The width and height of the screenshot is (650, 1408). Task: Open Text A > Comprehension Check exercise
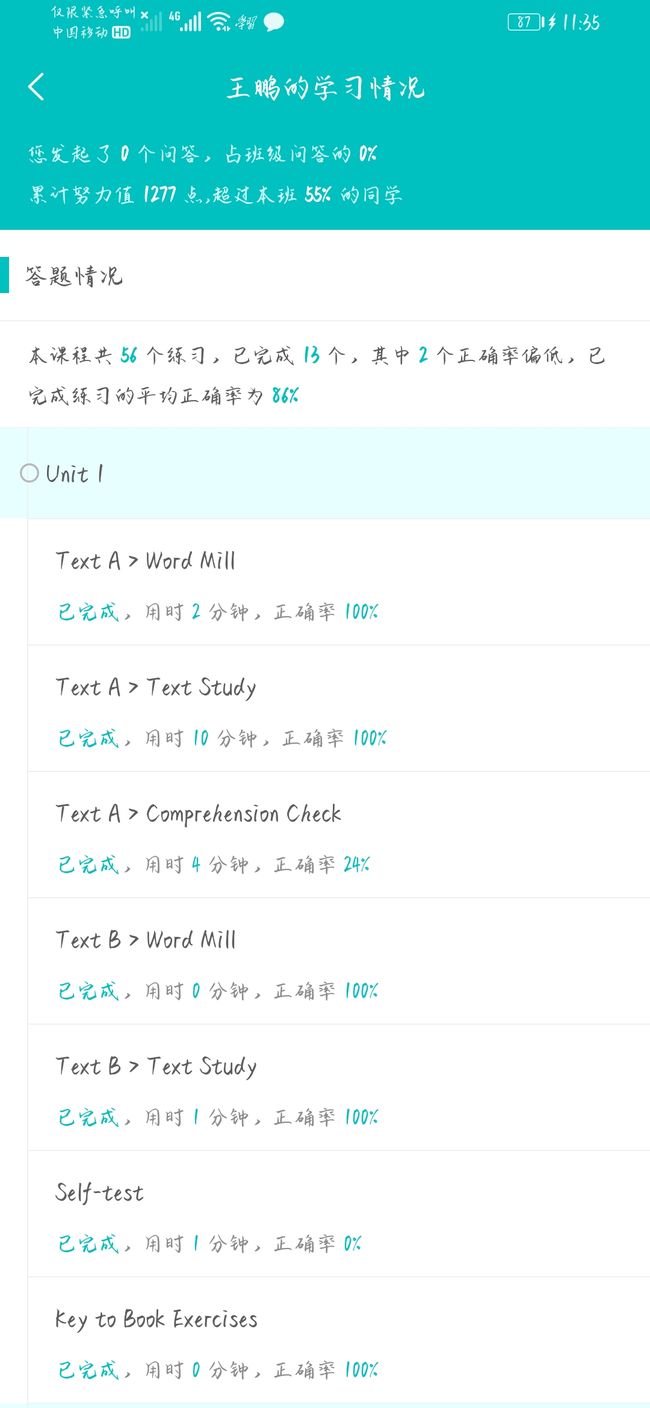[x=338, y=835]
